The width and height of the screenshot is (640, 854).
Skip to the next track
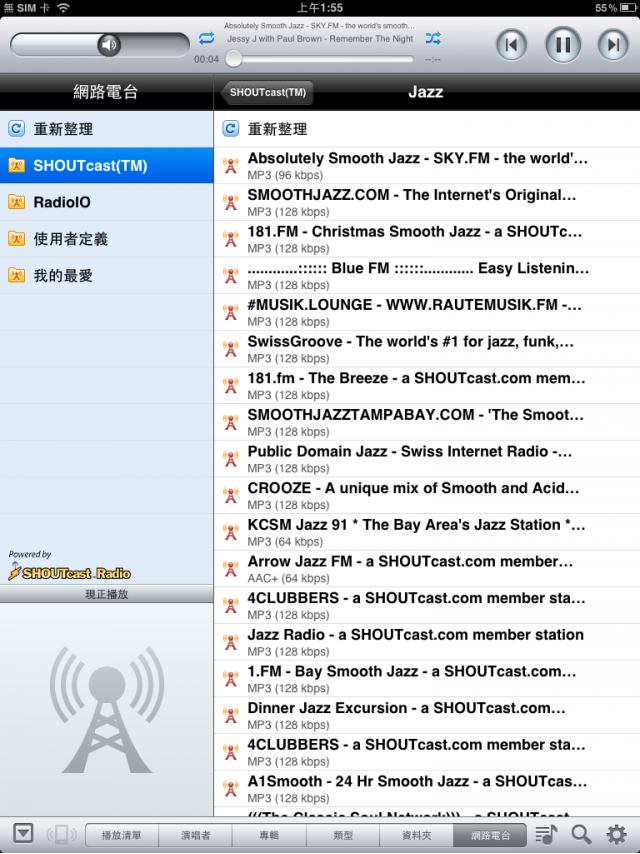pyautogui.click(x=612, y=44)
